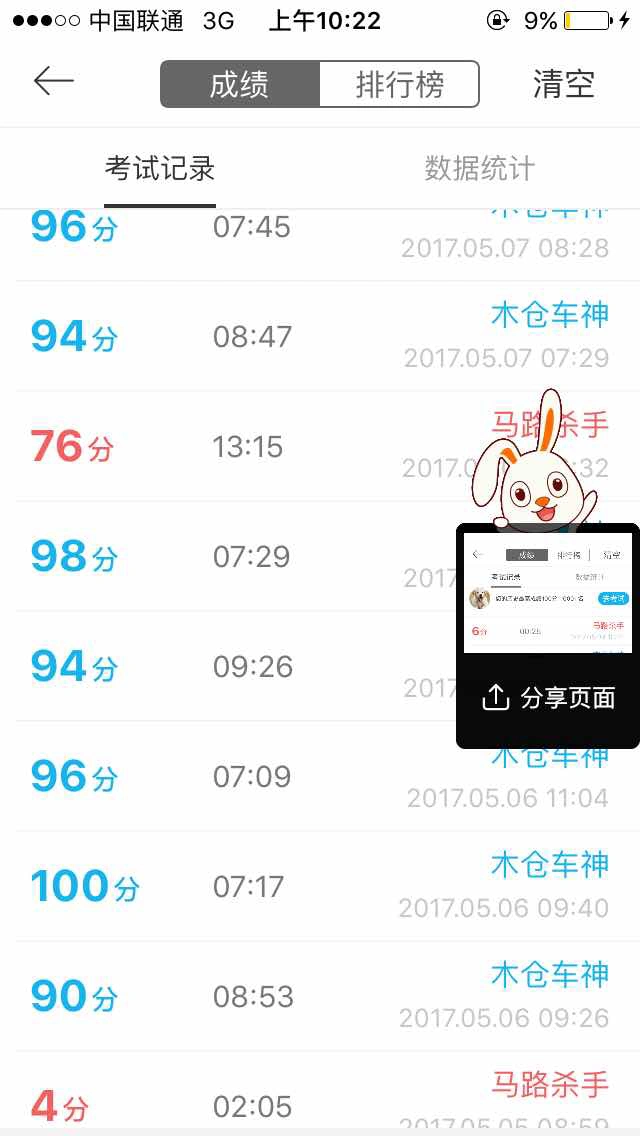Open the 数据统计 tab
The height and width of the screenshot is (1136, 640).
(x=480, y=168)
